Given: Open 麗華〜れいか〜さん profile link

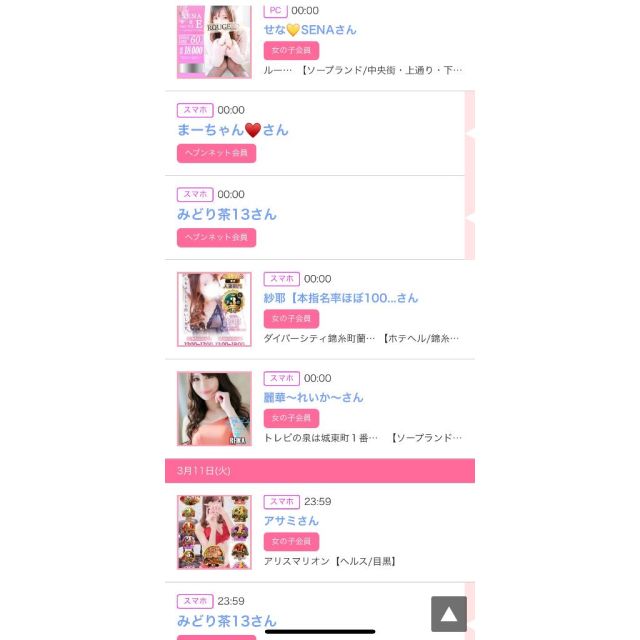Looking at the screenshot, I should coord(313,397).
